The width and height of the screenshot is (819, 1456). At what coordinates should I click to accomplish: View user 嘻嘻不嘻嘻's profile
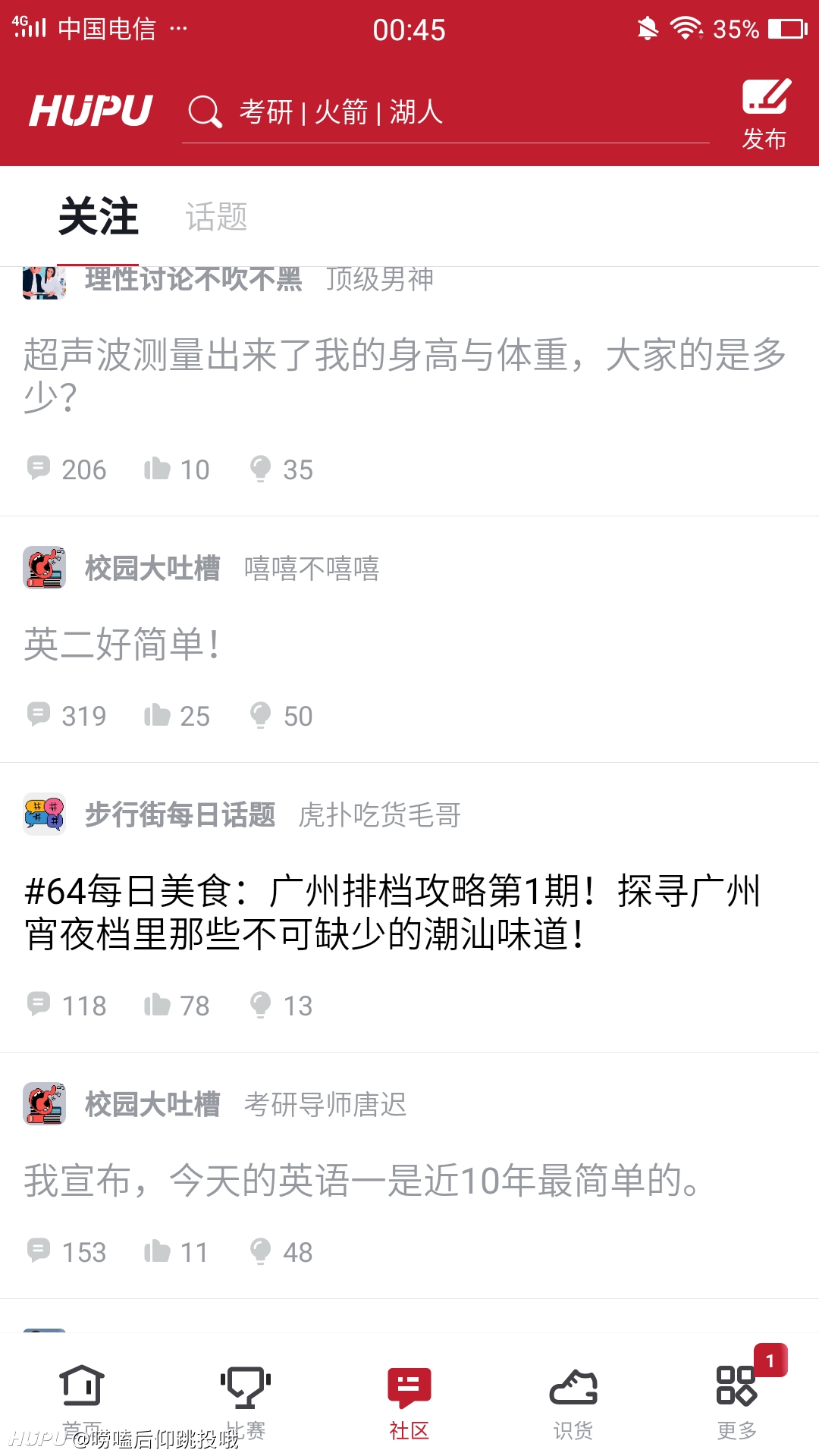(312, 568)
